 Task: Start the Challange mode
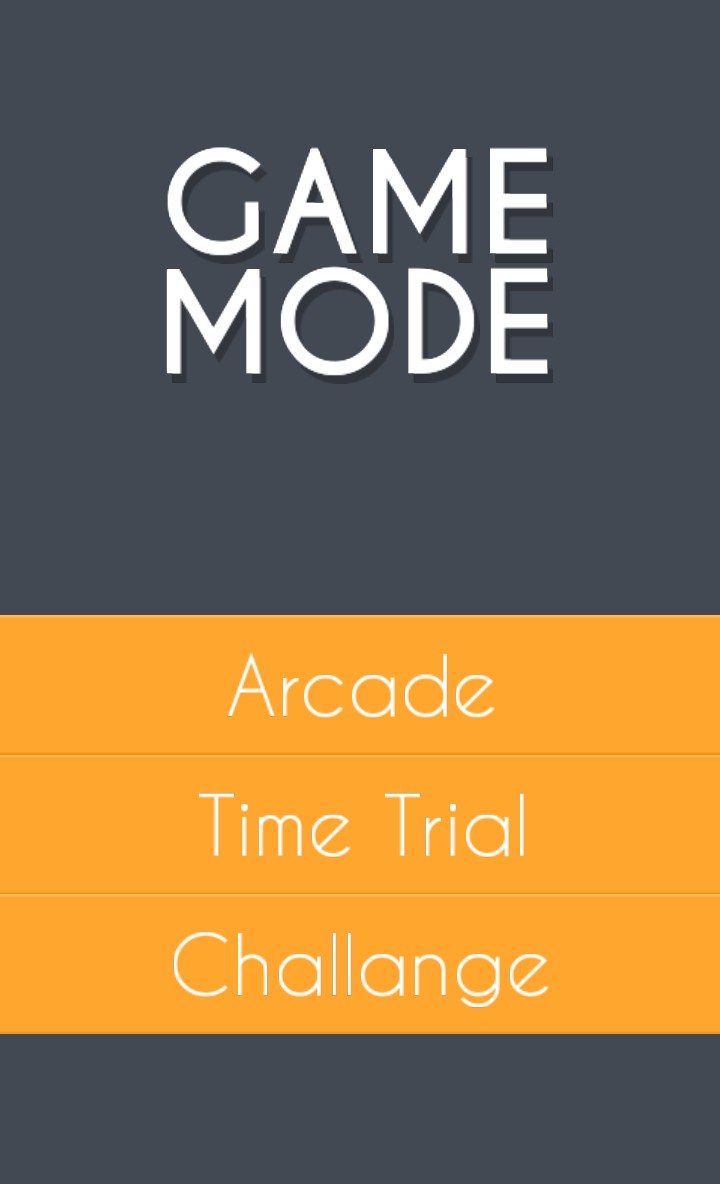tap(360, 965)
